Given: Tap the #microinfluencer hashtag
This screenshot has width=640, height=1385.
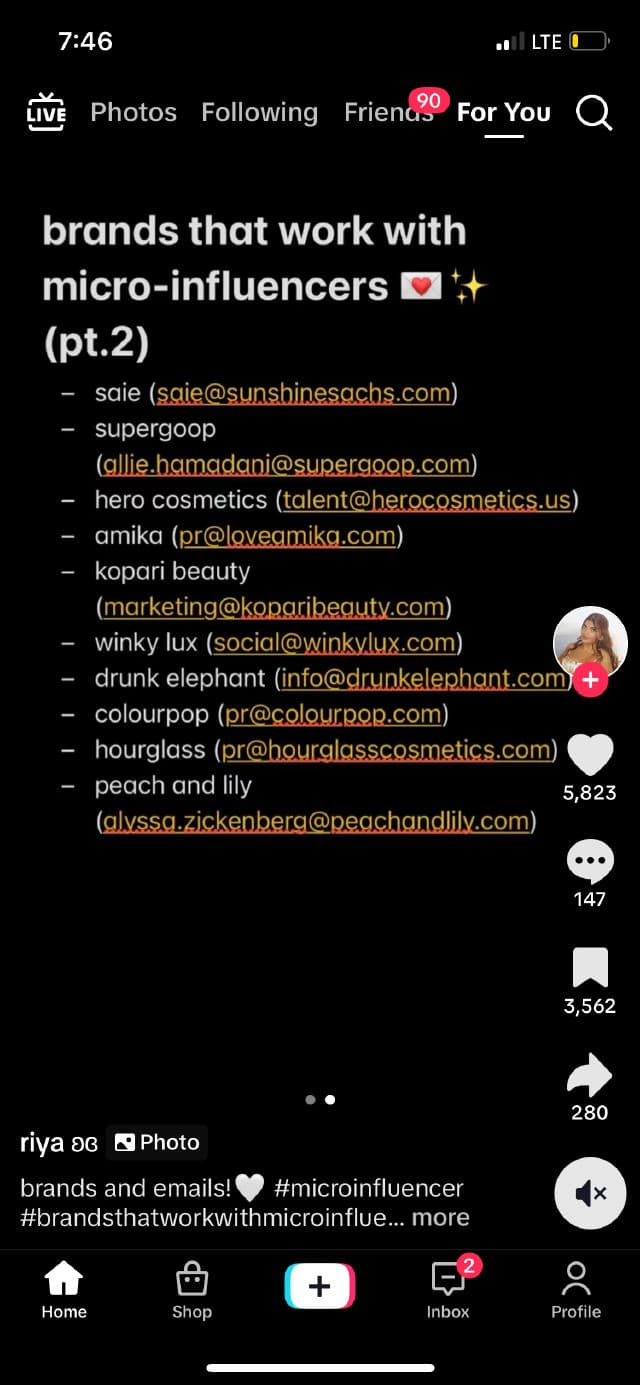Looking at the screenshot, I should [368, 1188].
